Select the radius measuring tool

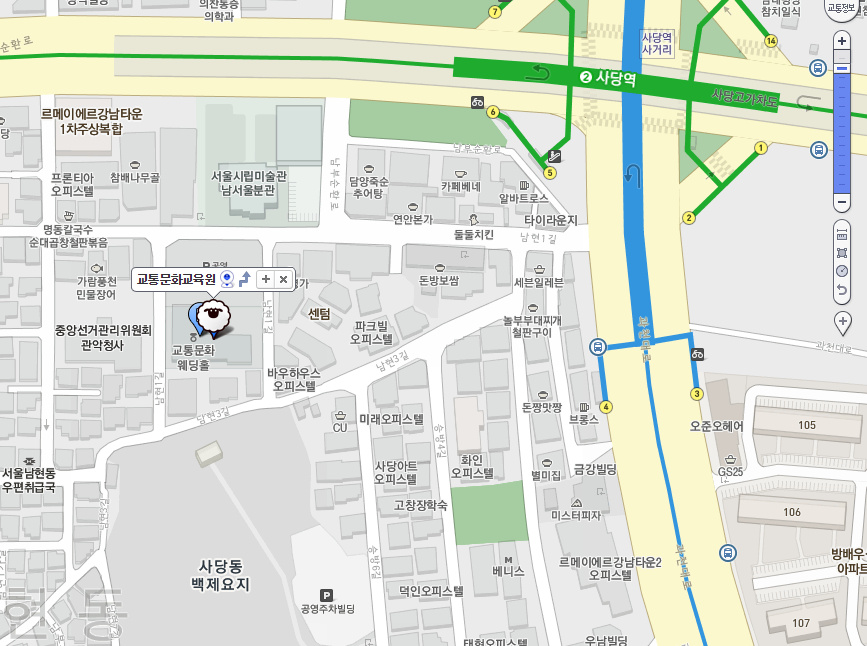pos(842,271)
